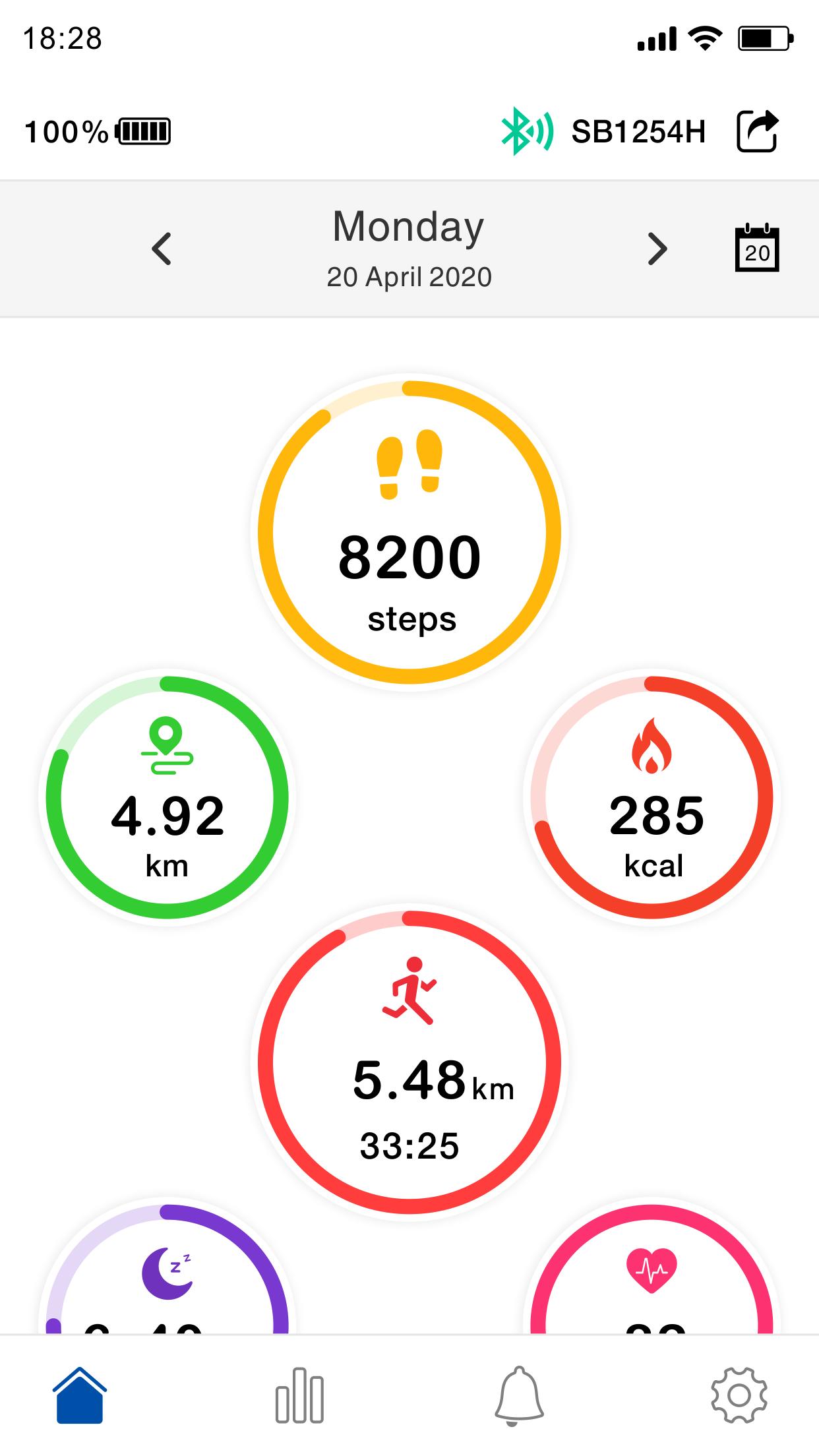Screen dimensions: 819x1456
Task: Open the 4.92 km distance details
Action: click(x=167, y=798)
